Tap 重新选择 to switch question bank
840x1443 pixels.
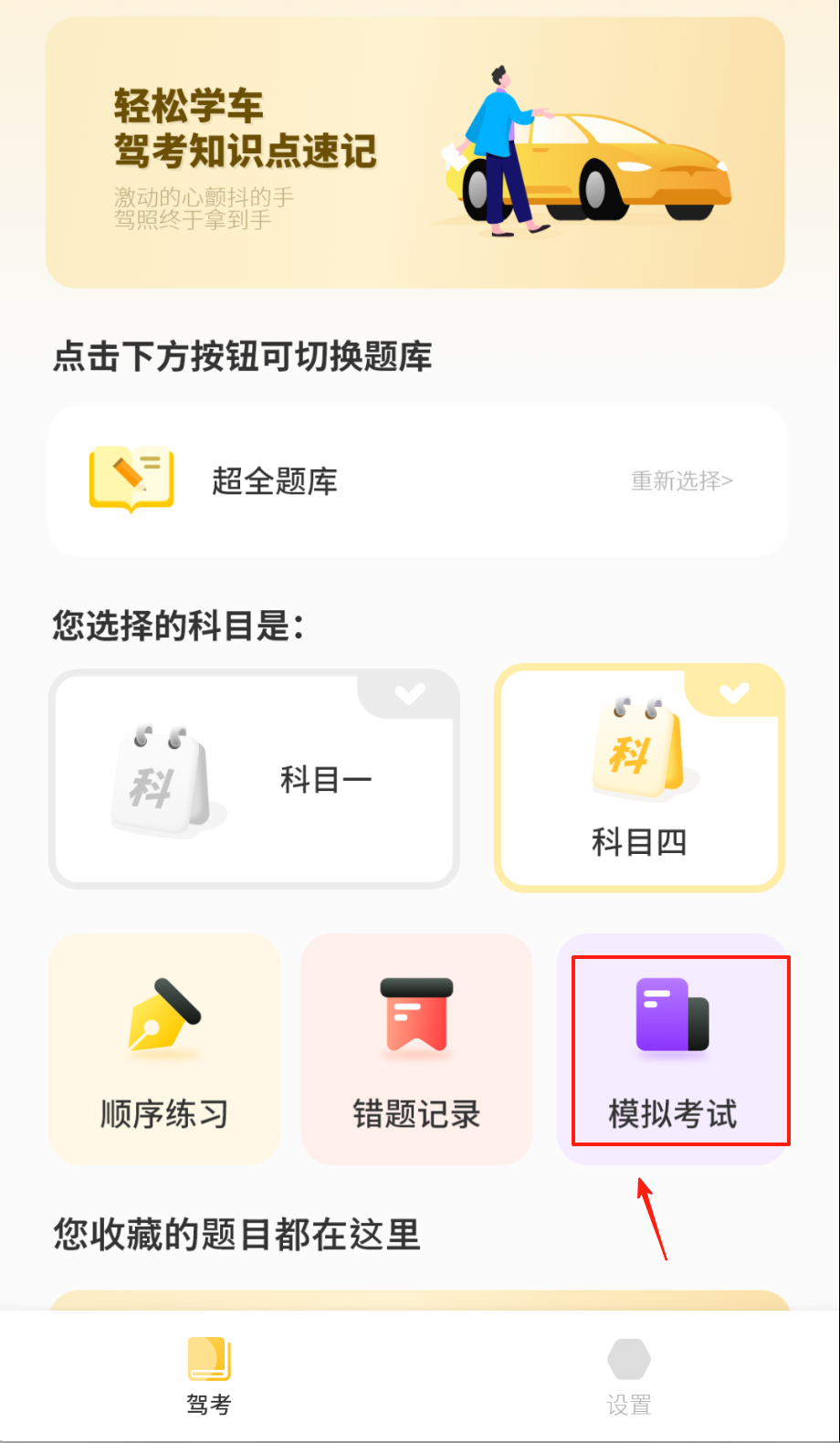coord(681,480)
